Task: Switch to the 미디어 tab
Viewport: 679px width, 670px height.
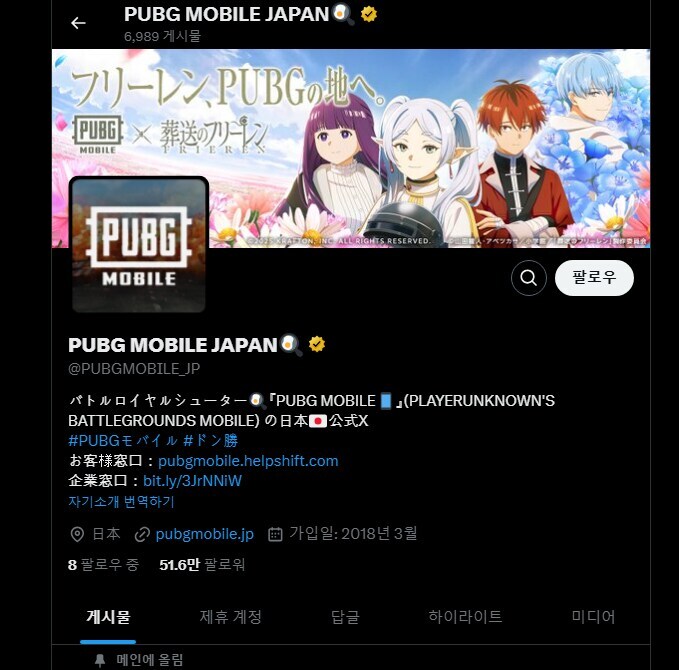Action: 593,617
